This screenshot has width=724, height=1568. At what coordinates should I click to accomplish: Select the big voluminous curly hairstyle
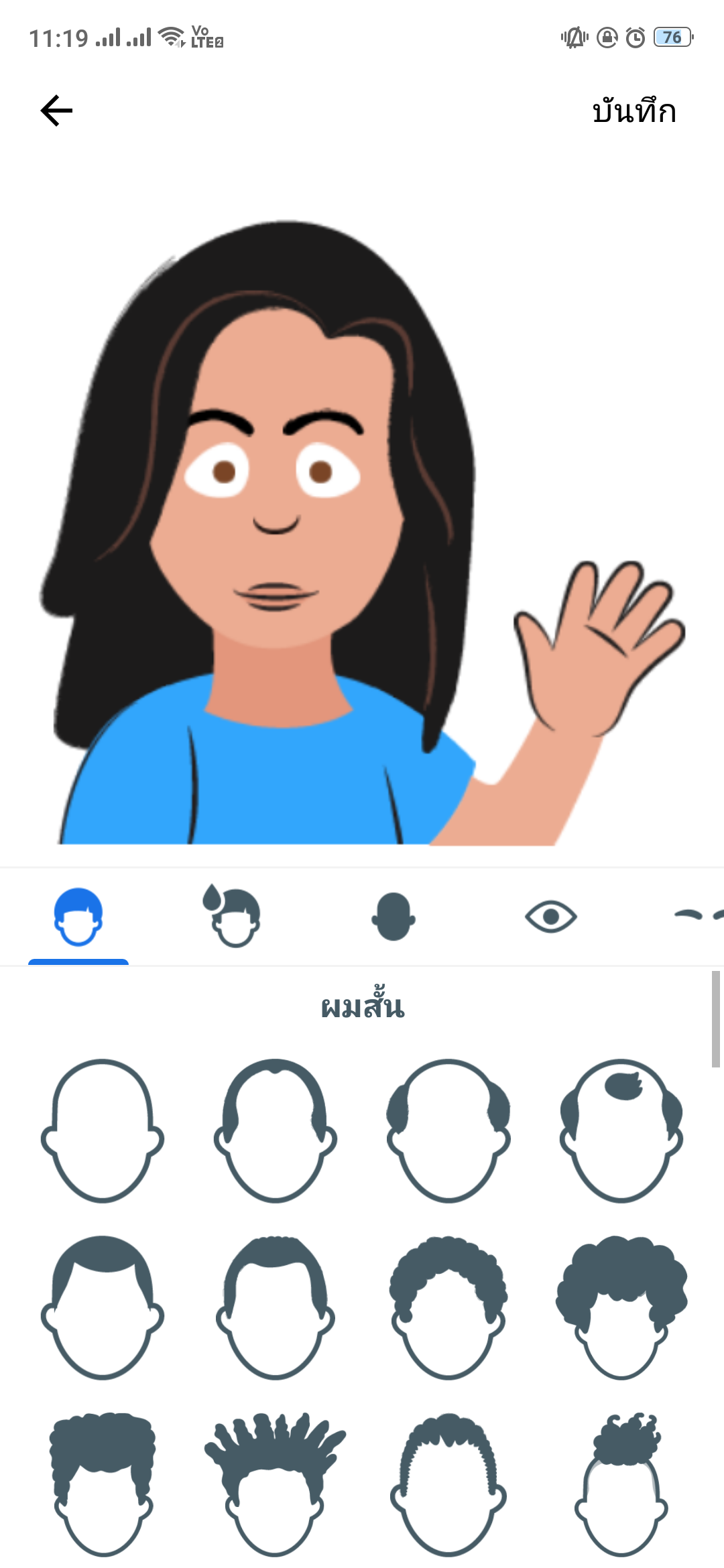pyautogui.click(x=621, y=1307)
